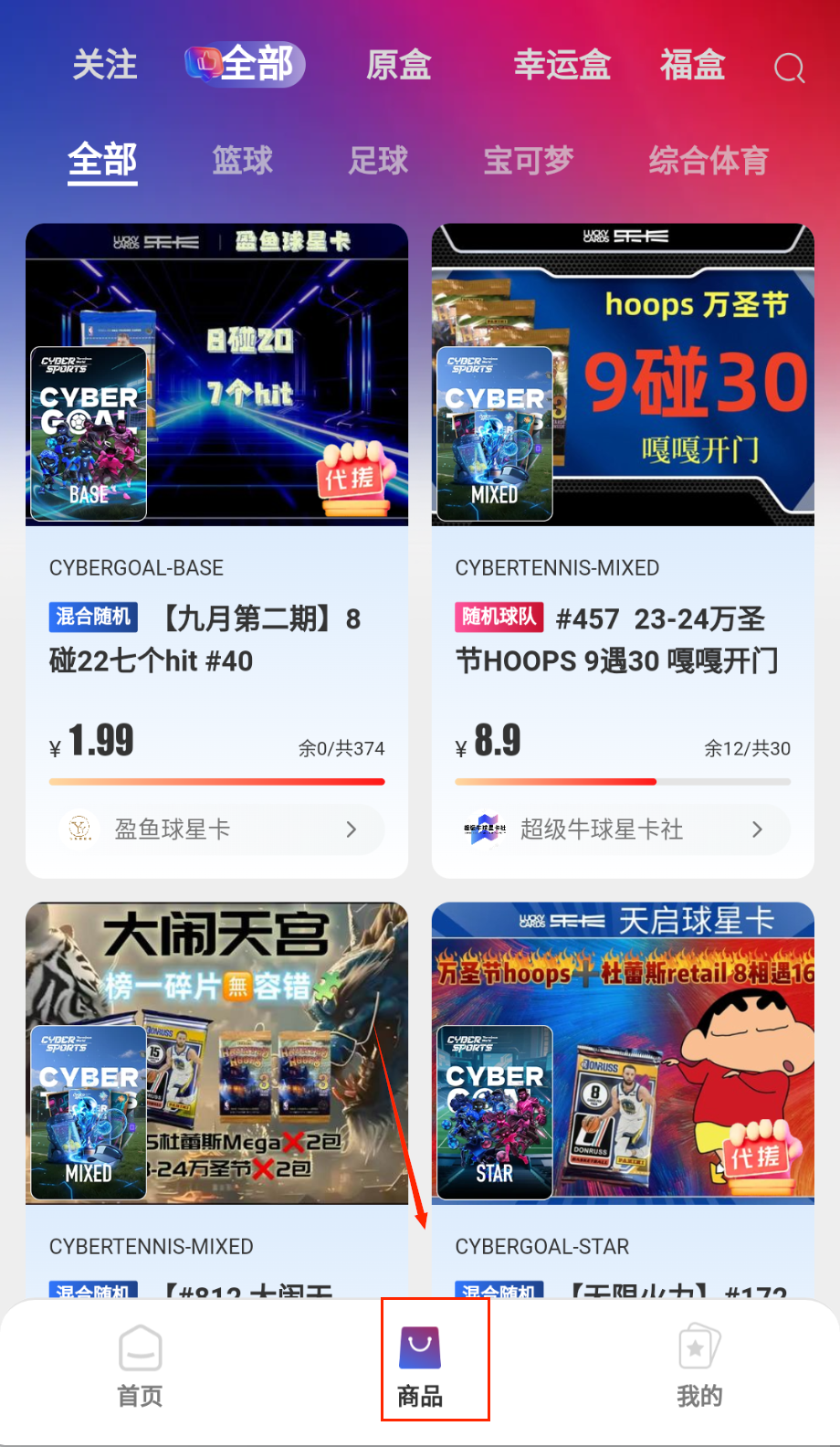
Task: Select the top 全部 tab
Action: (247, 66)
